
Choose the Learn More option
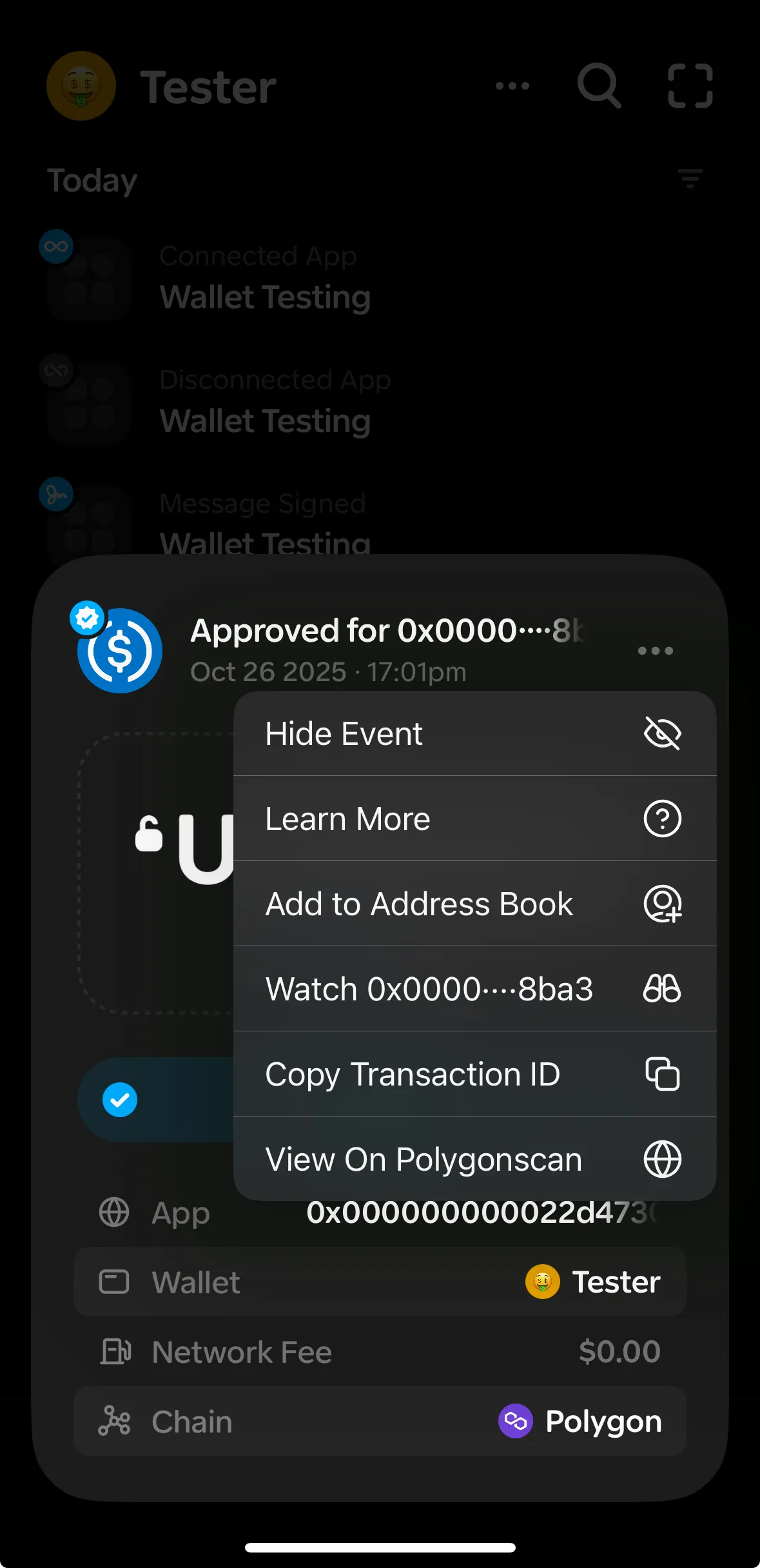474,819
